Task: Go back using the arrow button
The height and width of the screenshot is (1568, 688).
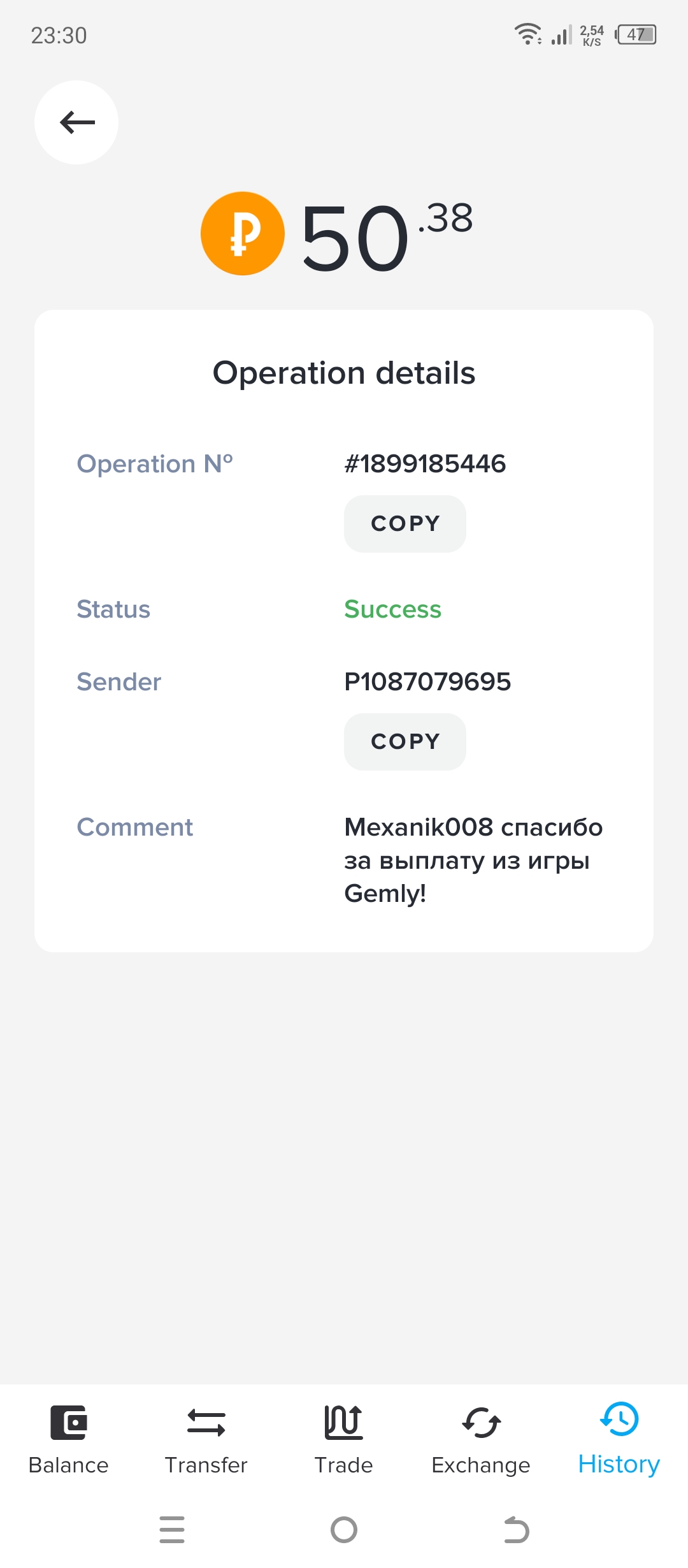Action: coord(76,122)
